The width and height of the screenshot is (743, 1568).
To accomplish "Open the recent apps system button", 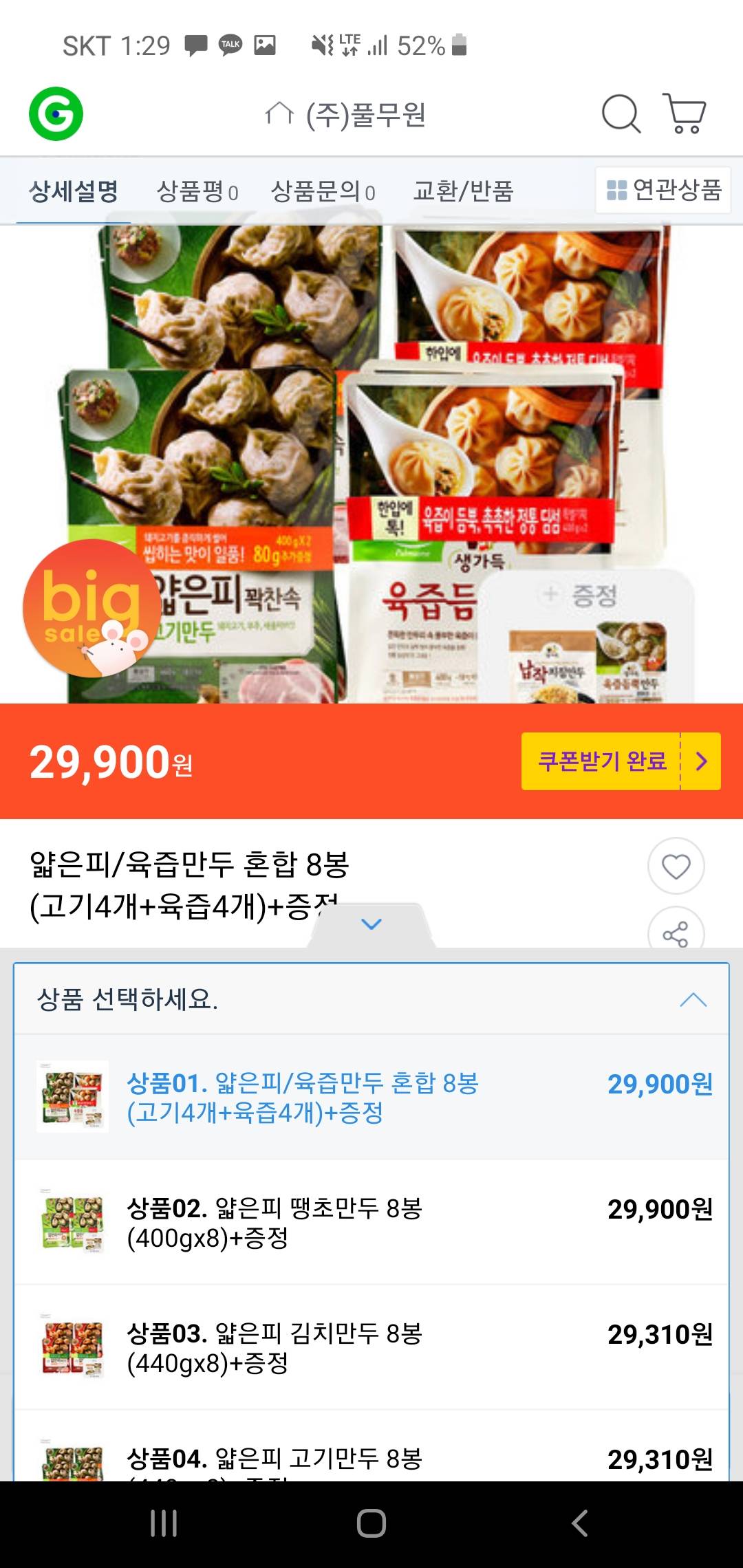I will pyautogui.click(x=164, y=1523).
